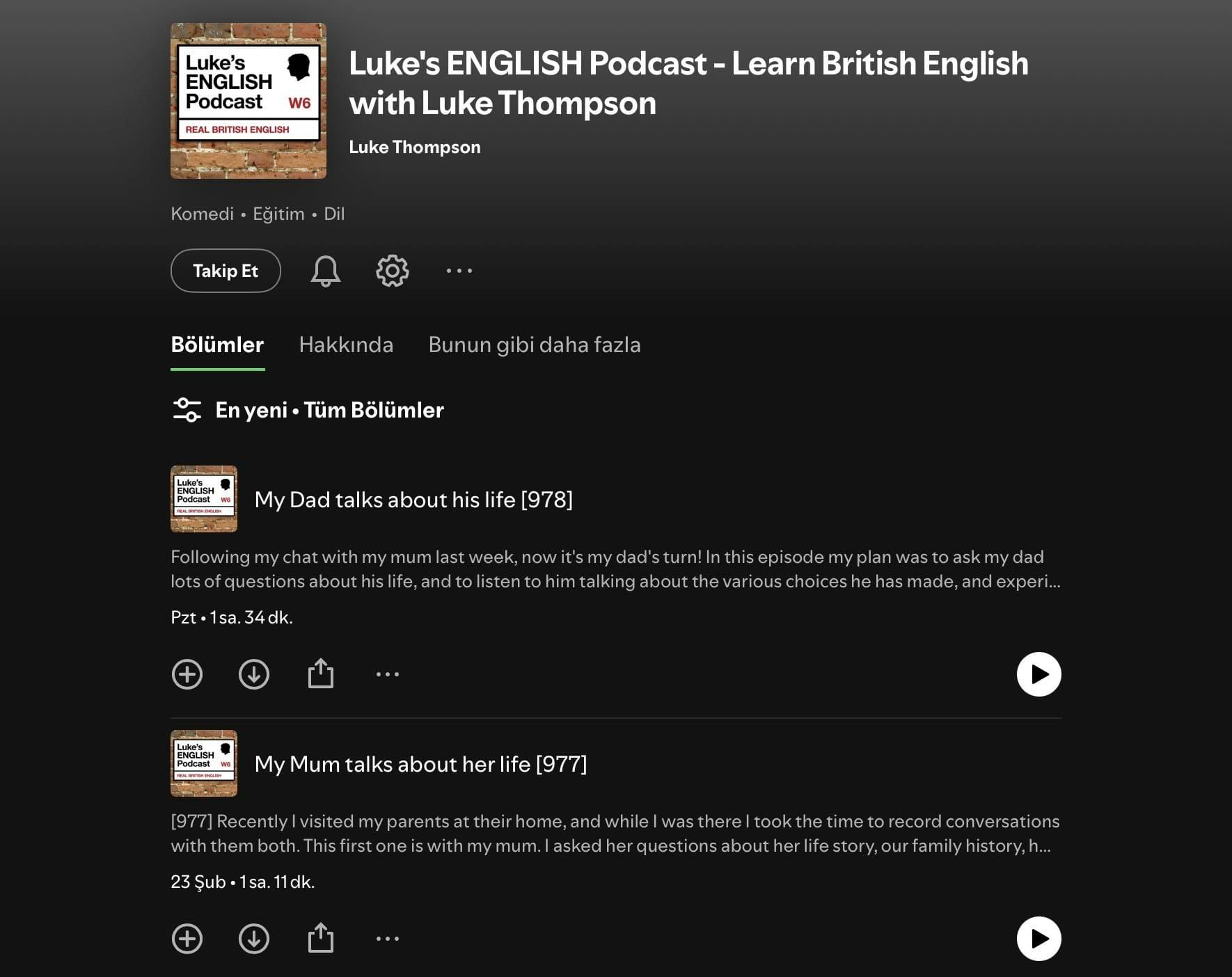Play My Dad talks about his life
Image resolution: width=1232 pixels, height=977 pixels.
click(1038, 674)
